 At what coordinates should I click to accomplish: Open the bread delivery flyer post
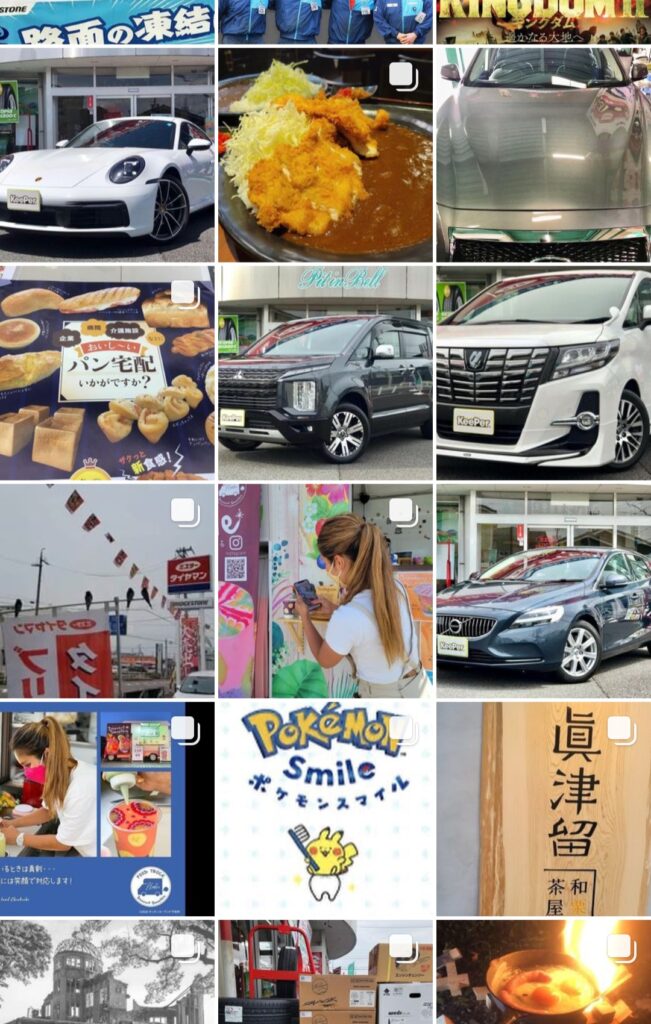coord(107,372)
